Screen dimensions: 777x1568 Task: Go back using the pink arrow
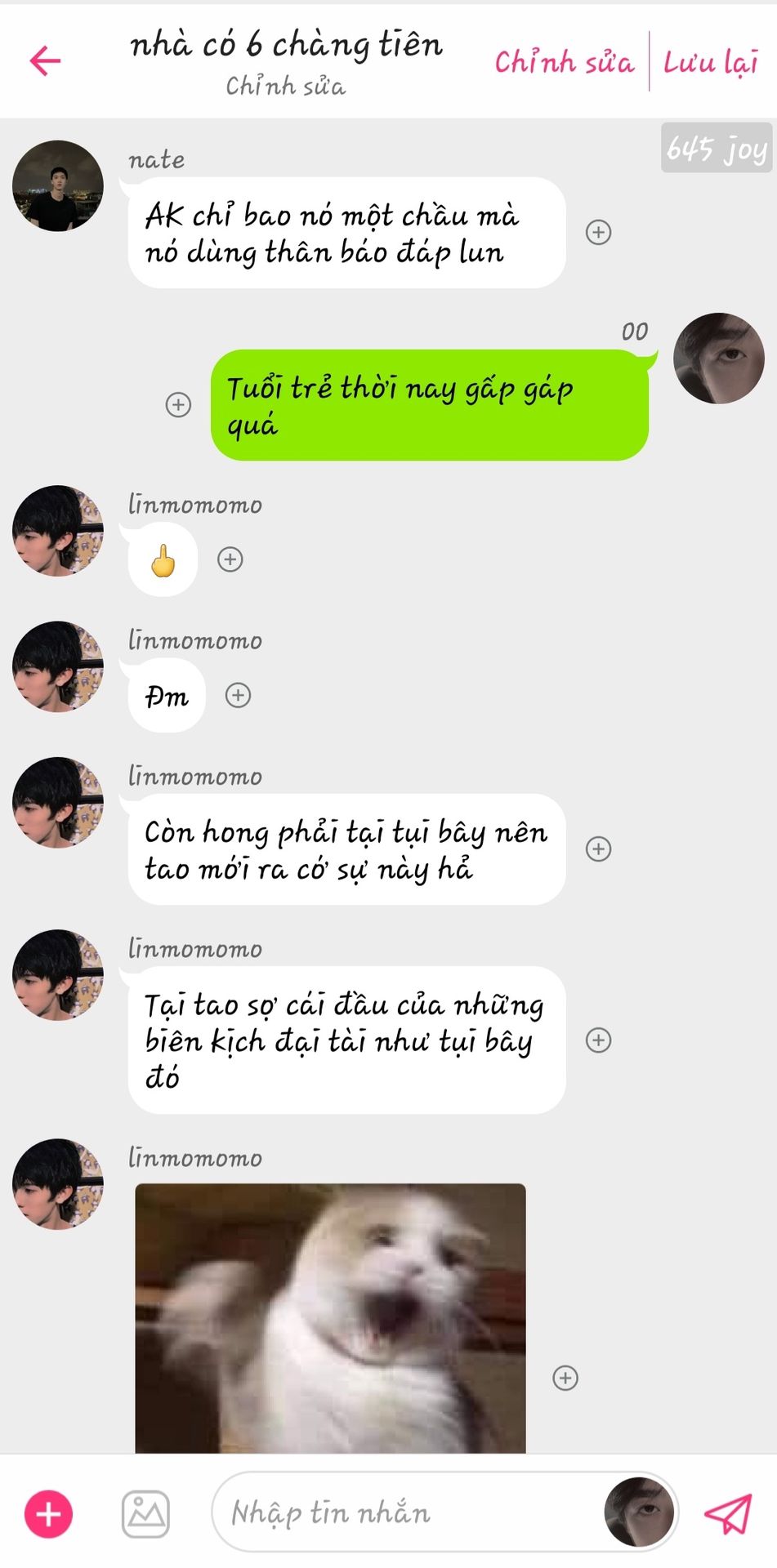(x=46, y=60)
